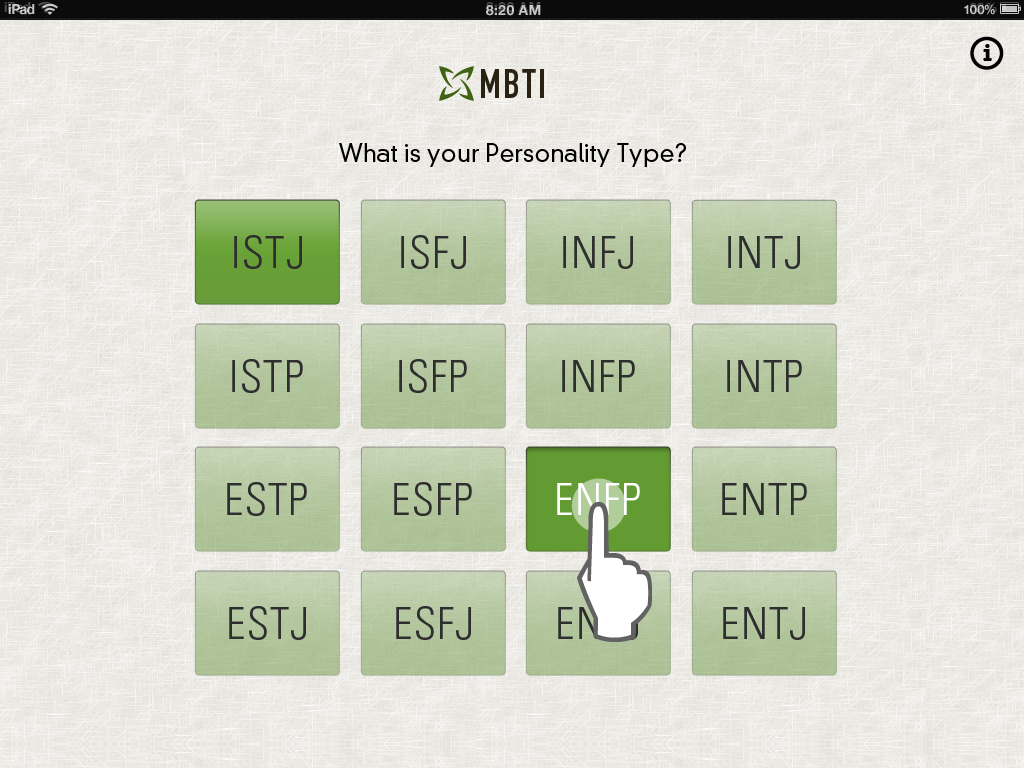This screenshot has width=1024, height=768.
Task: Open the info icon
Action: tap(987, 53)
